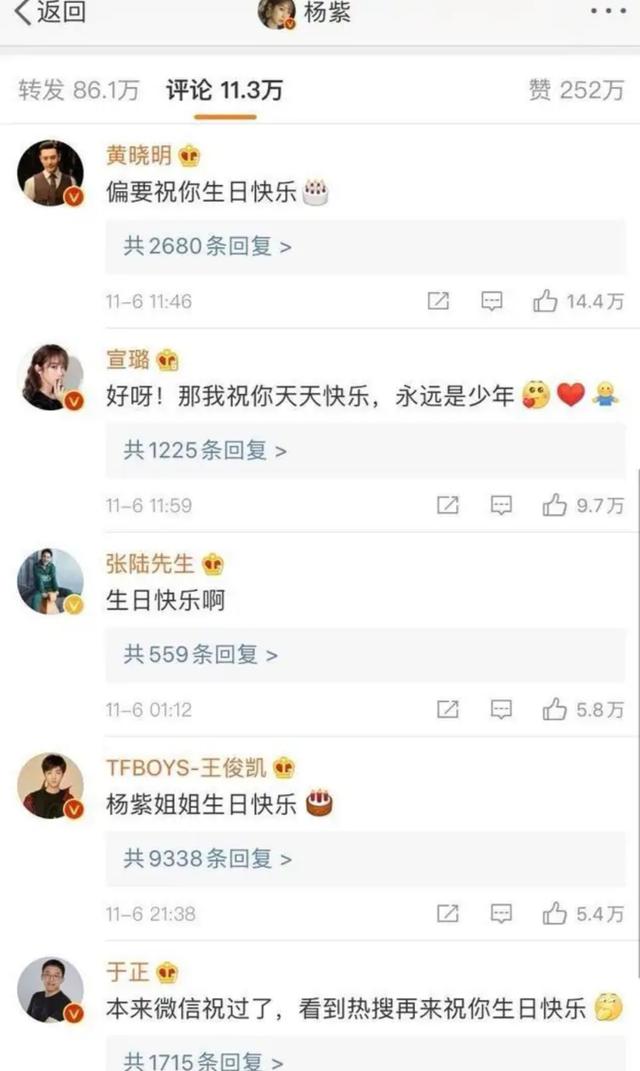Reply to 黄晓明's comment

tap(491, 301)
